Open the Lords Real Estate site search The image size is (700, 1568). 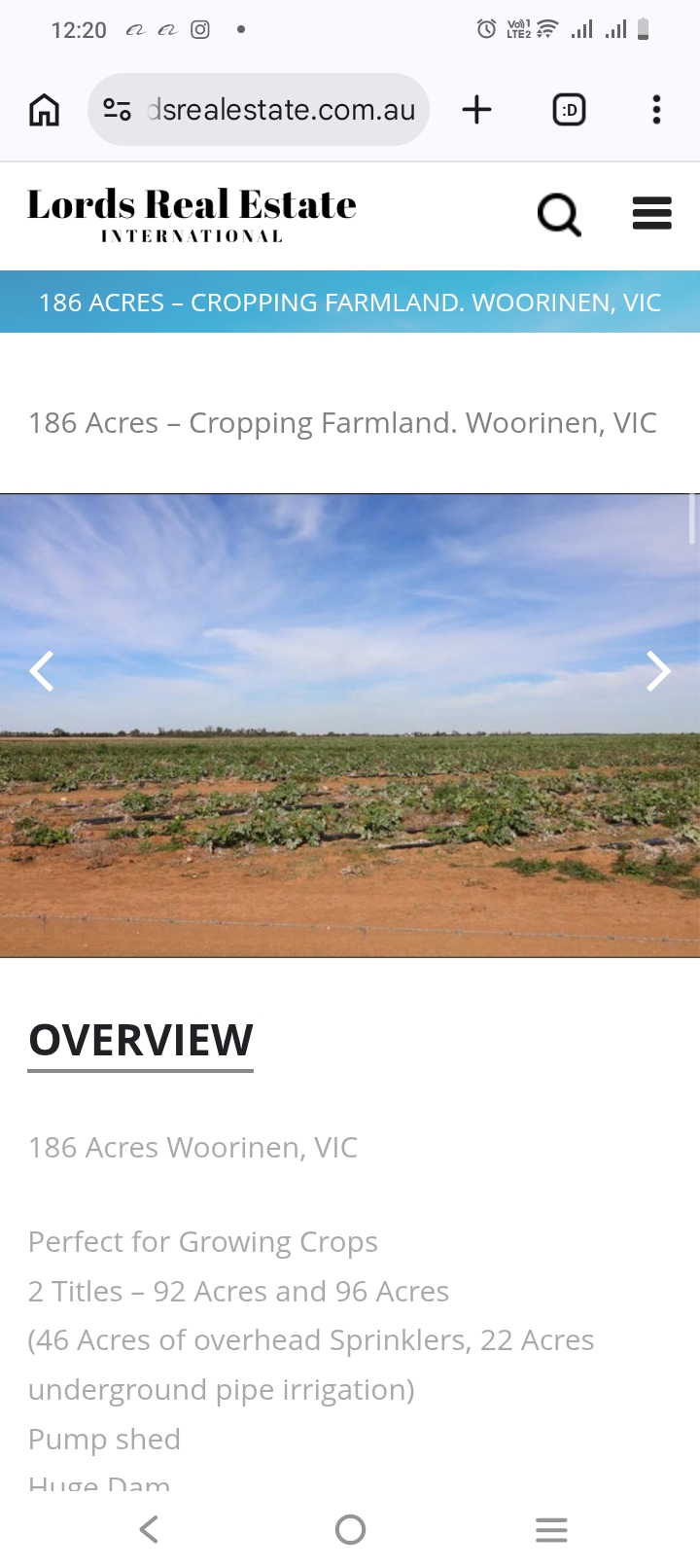[559, 214]
